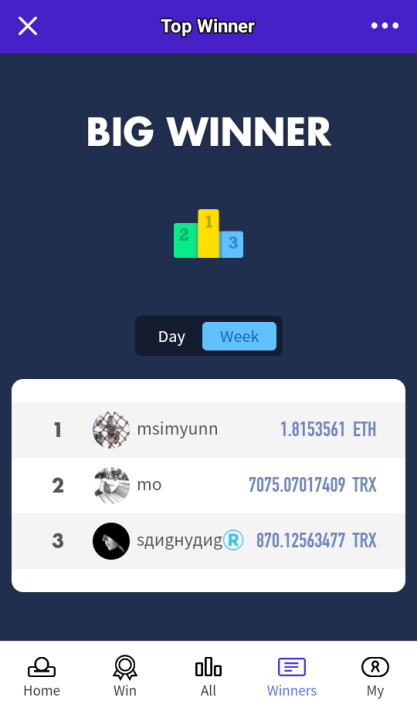Open the three-dot overflow menu
The height and width of the screenshot is (711, 417).
click(x=385, y=26)
